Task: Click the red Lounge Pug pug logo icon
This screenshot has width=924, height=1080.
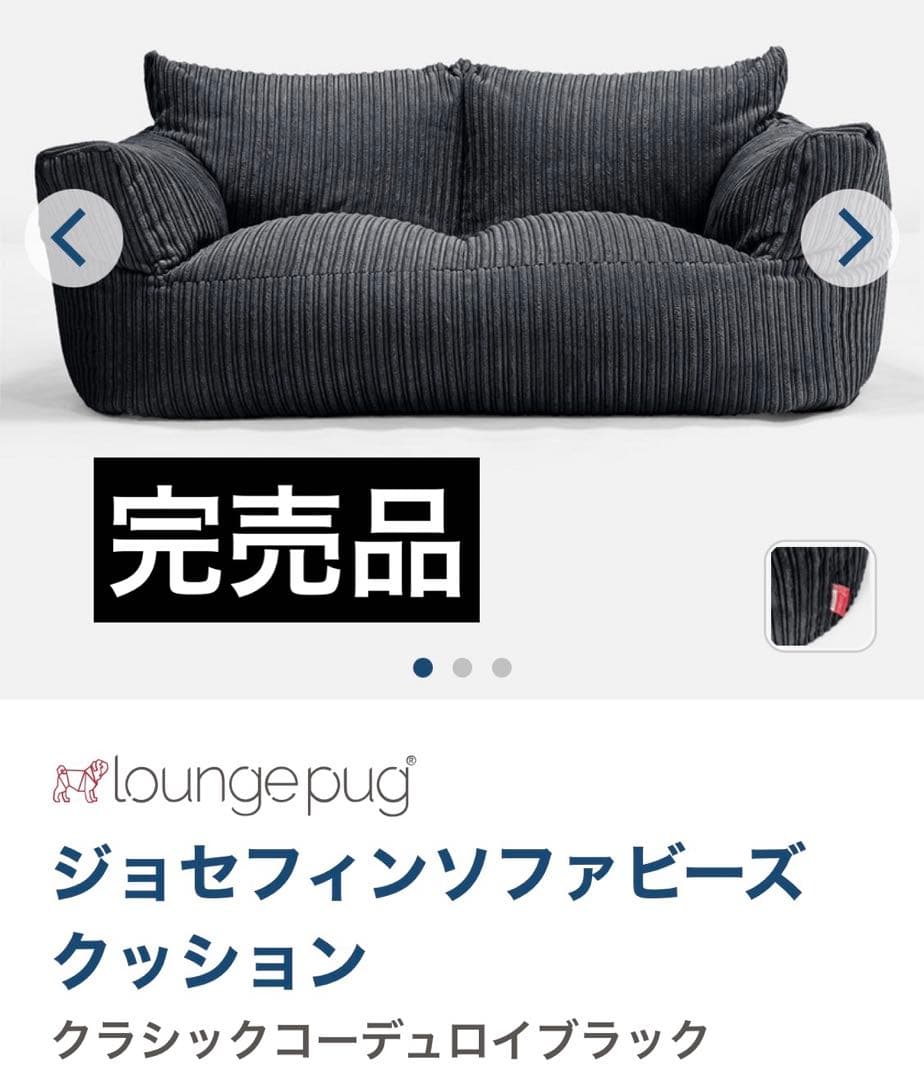Action: click(x=82, y=779)
